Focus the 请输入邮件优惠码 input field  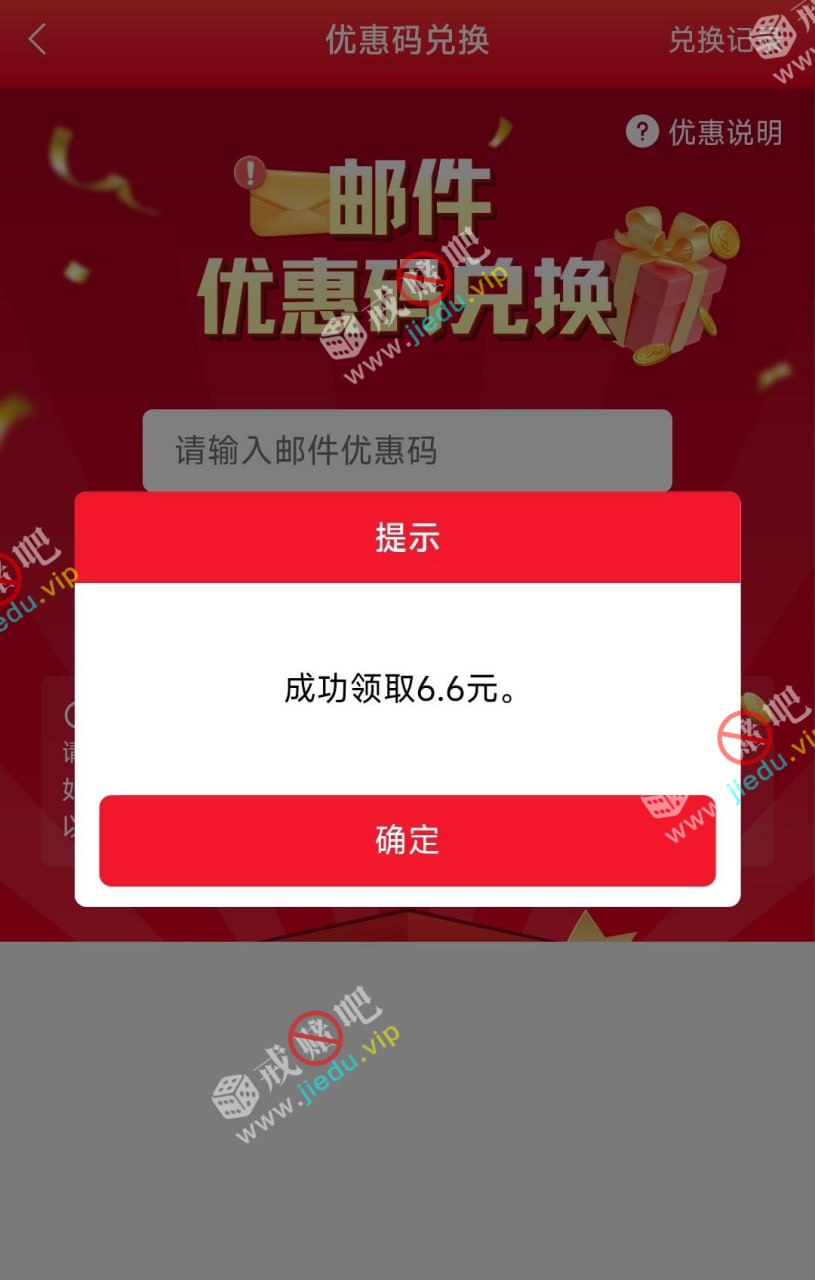(x=407, y=450)
